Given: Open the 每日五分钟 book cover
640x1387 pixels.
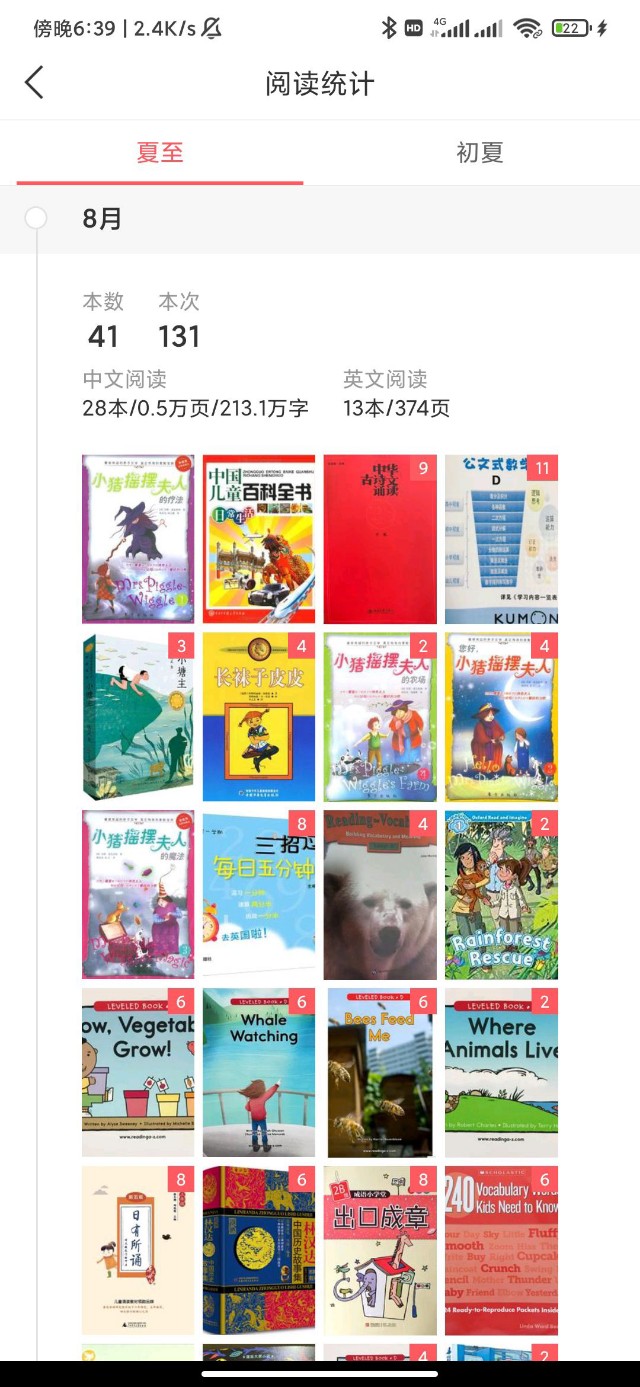Looking at the screenshot, I should (259, 895).
